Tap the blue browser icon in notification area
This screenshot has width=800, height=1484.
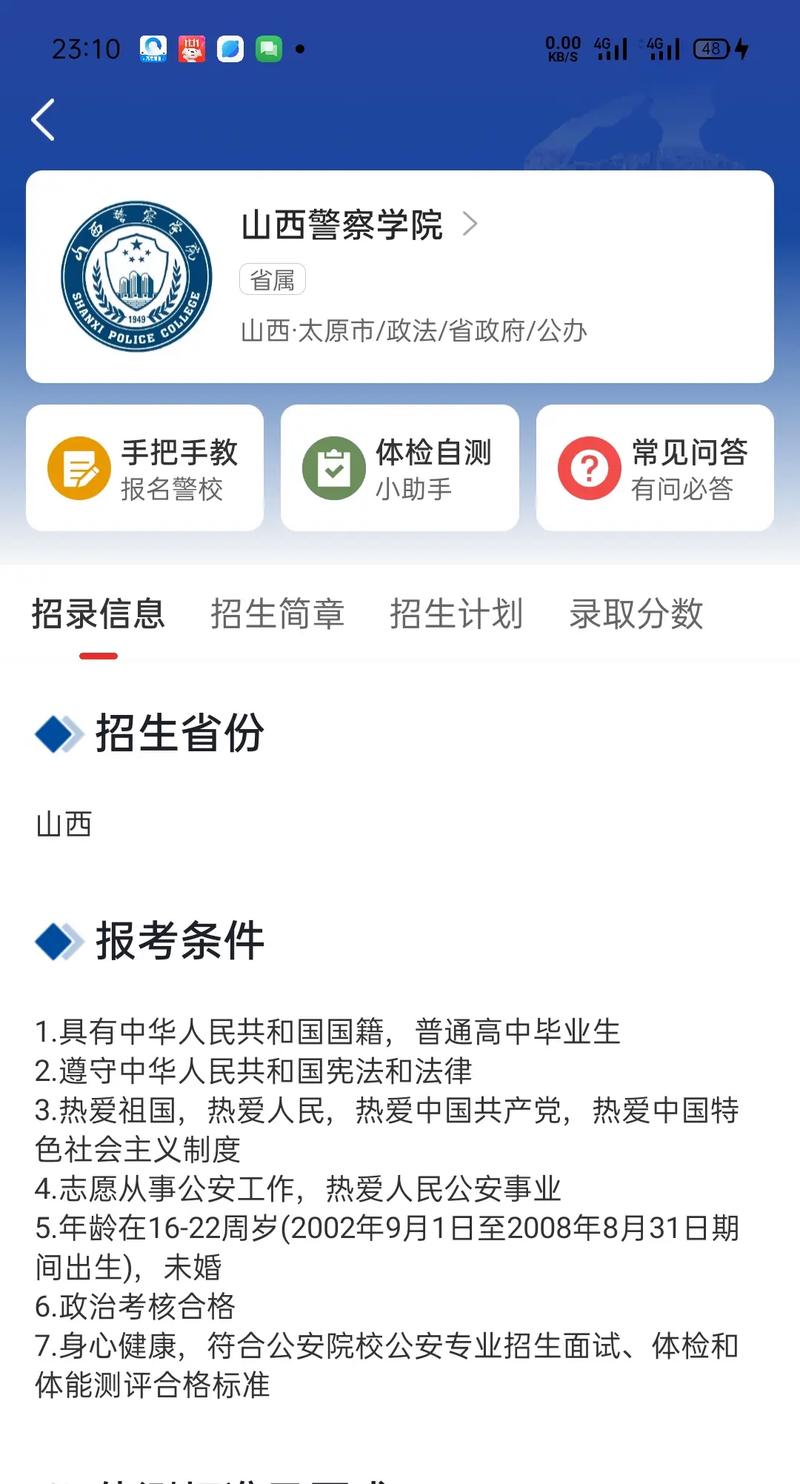coord(229,47)
